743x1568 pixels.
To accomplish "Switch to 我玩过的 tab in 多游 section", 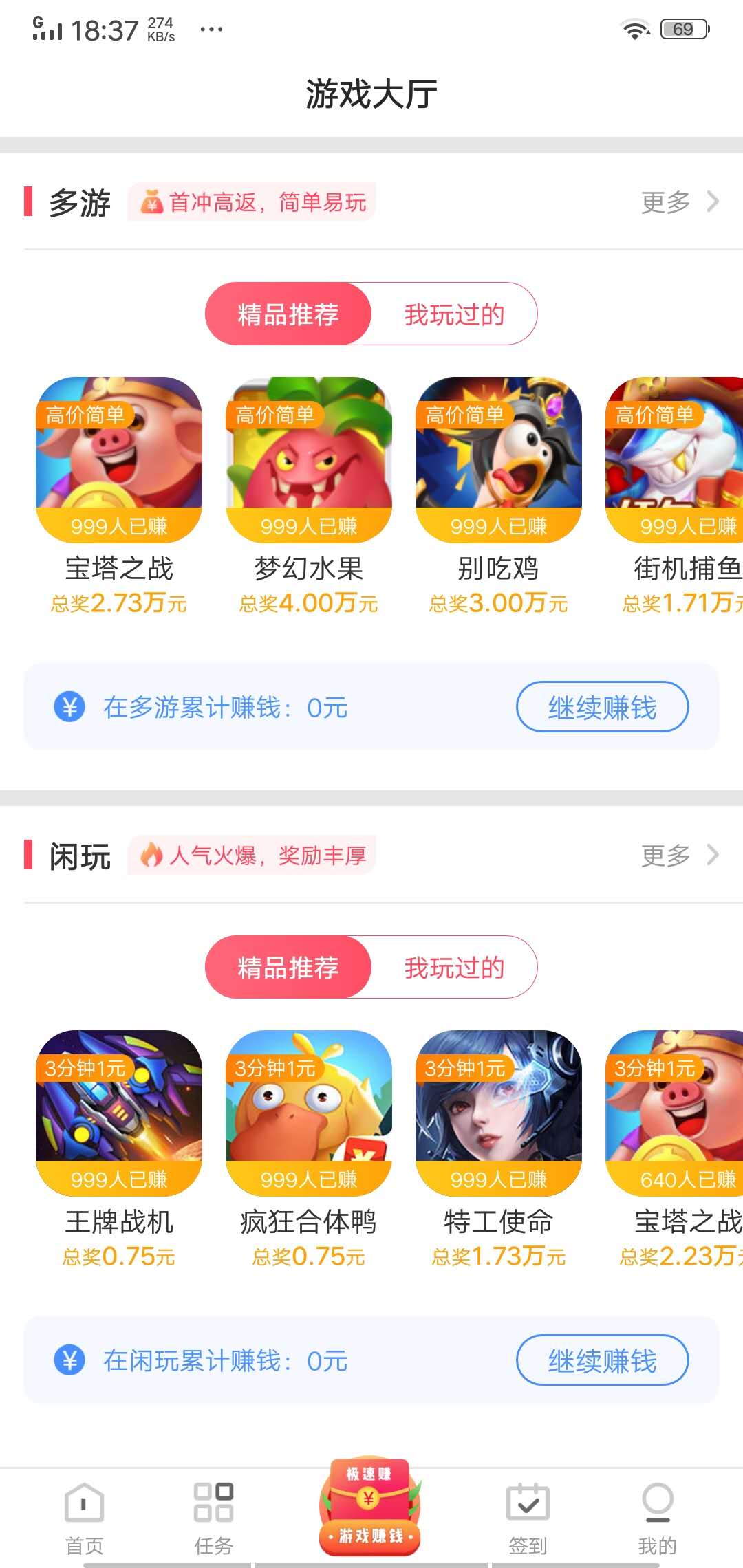I will 454,313.
